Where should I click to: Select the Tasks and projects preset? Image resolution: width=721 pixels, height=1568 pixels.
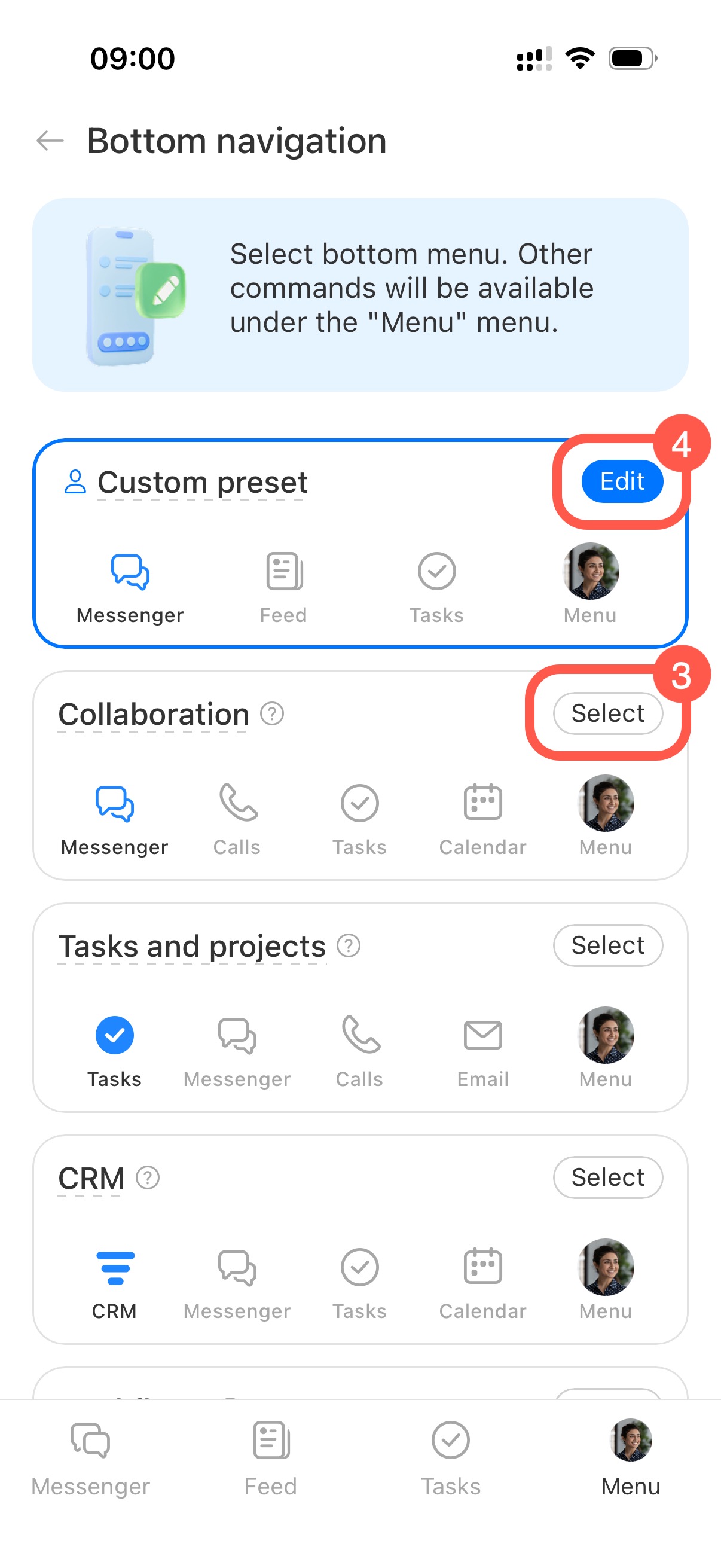point(607,945)
